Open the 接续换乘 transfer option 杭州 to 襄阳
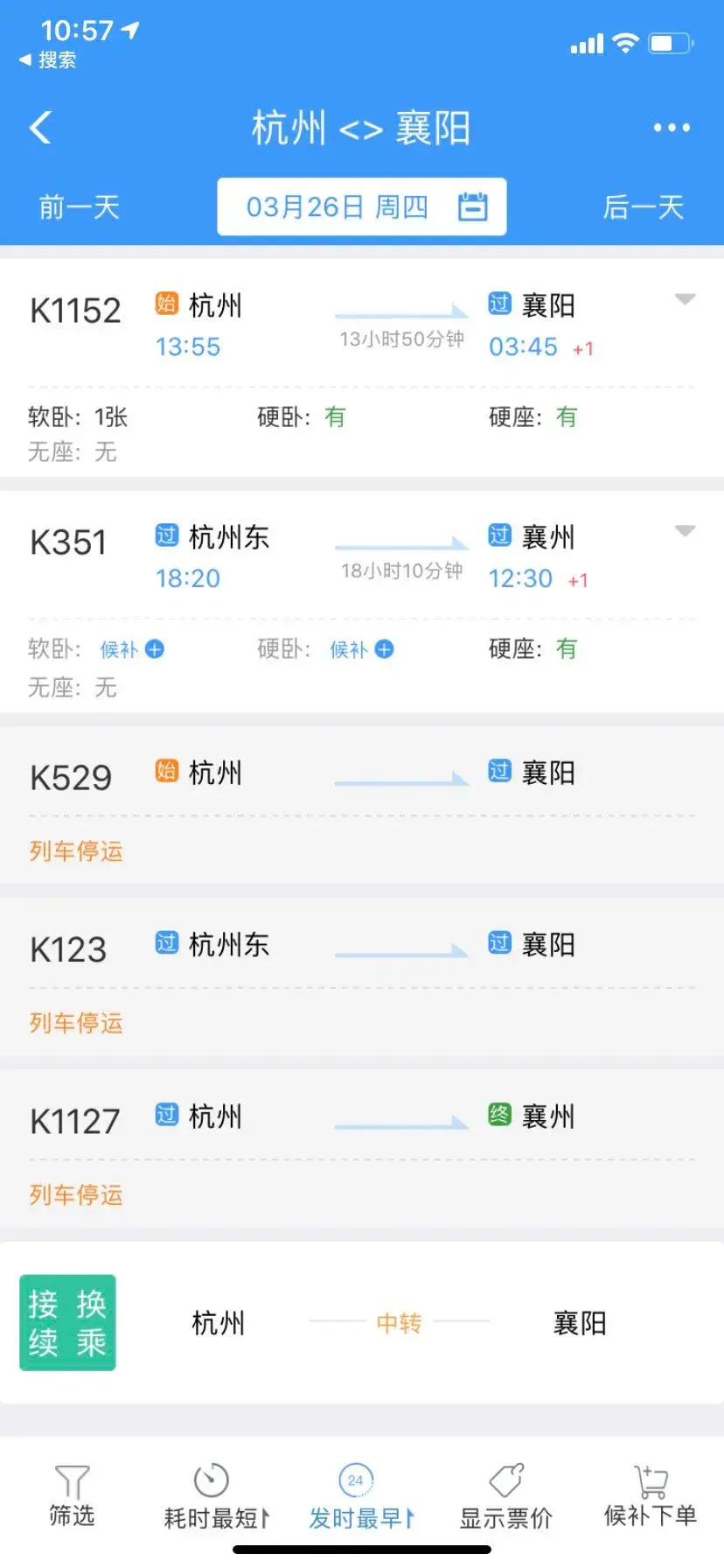The image size is (724, 1568). point(361,1322)
